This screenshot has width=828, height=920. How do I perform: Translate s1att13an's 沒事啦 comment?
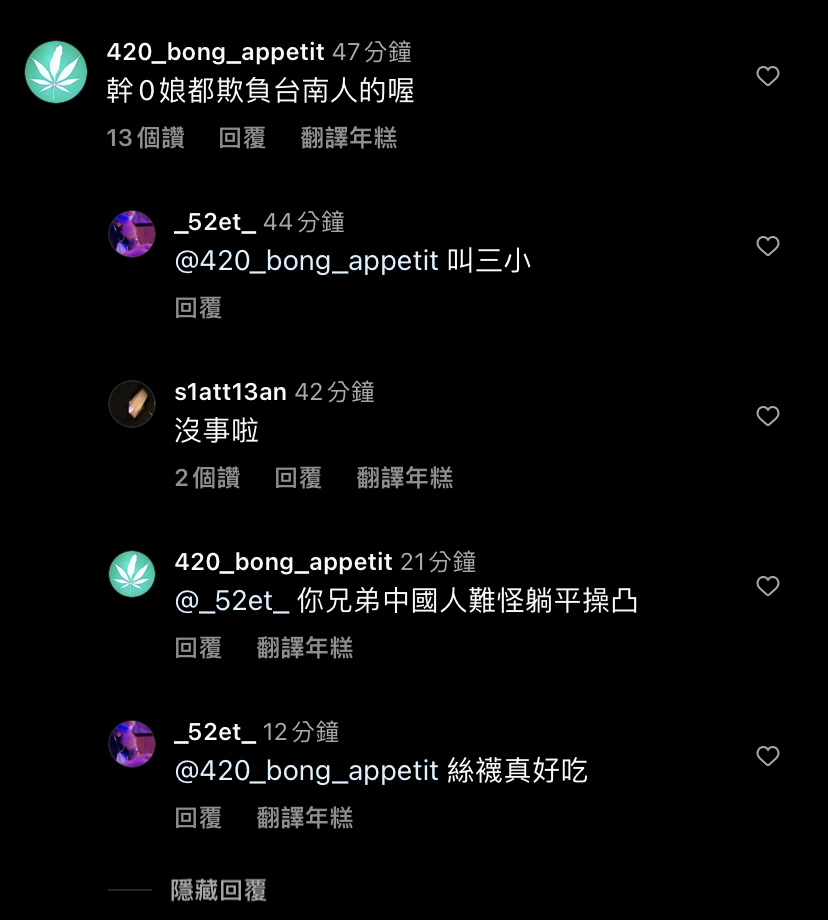tap(404, 478)
